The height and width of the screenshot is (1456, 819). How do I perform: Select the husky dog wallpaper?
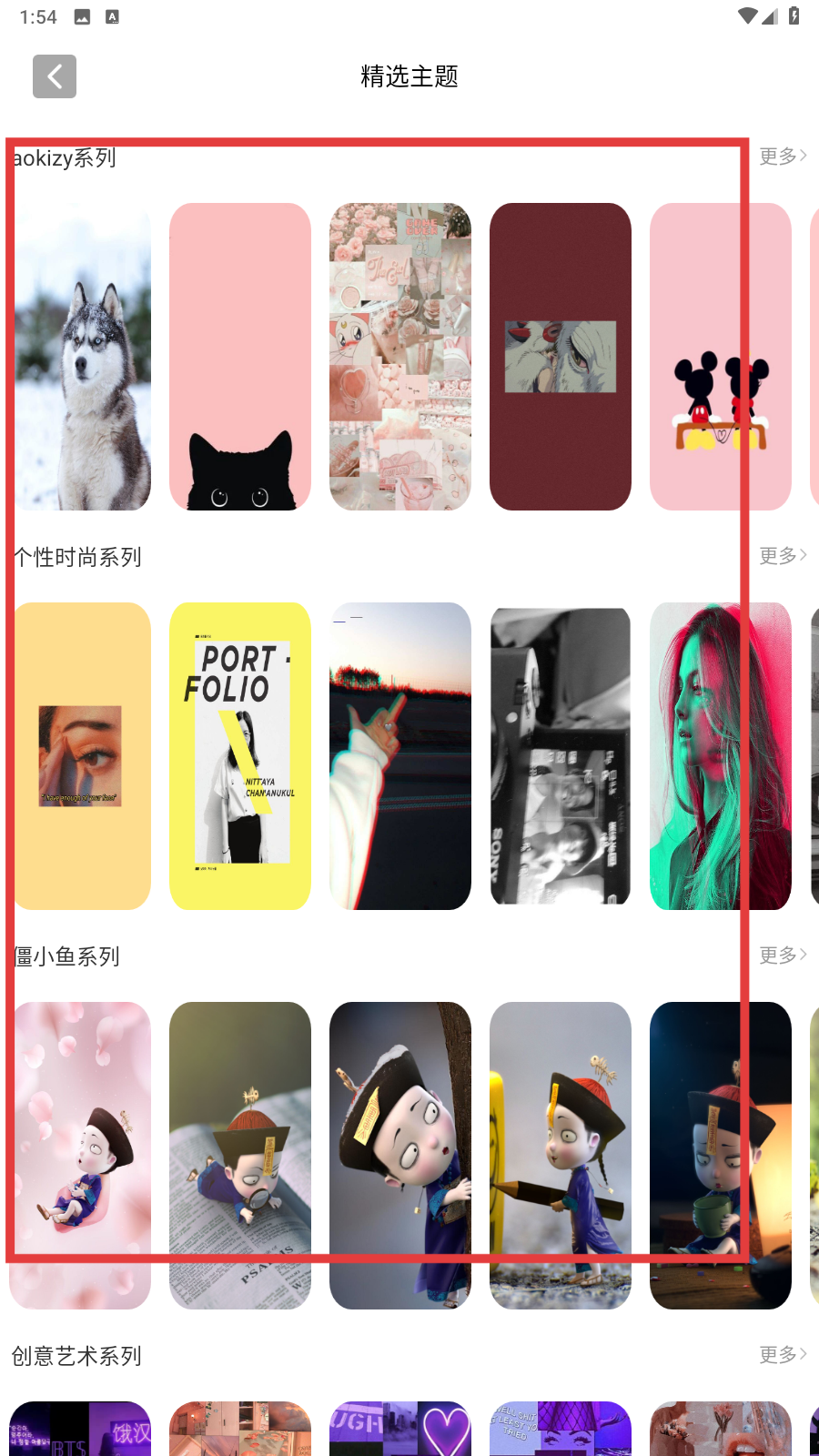click(x=82, y=357)
